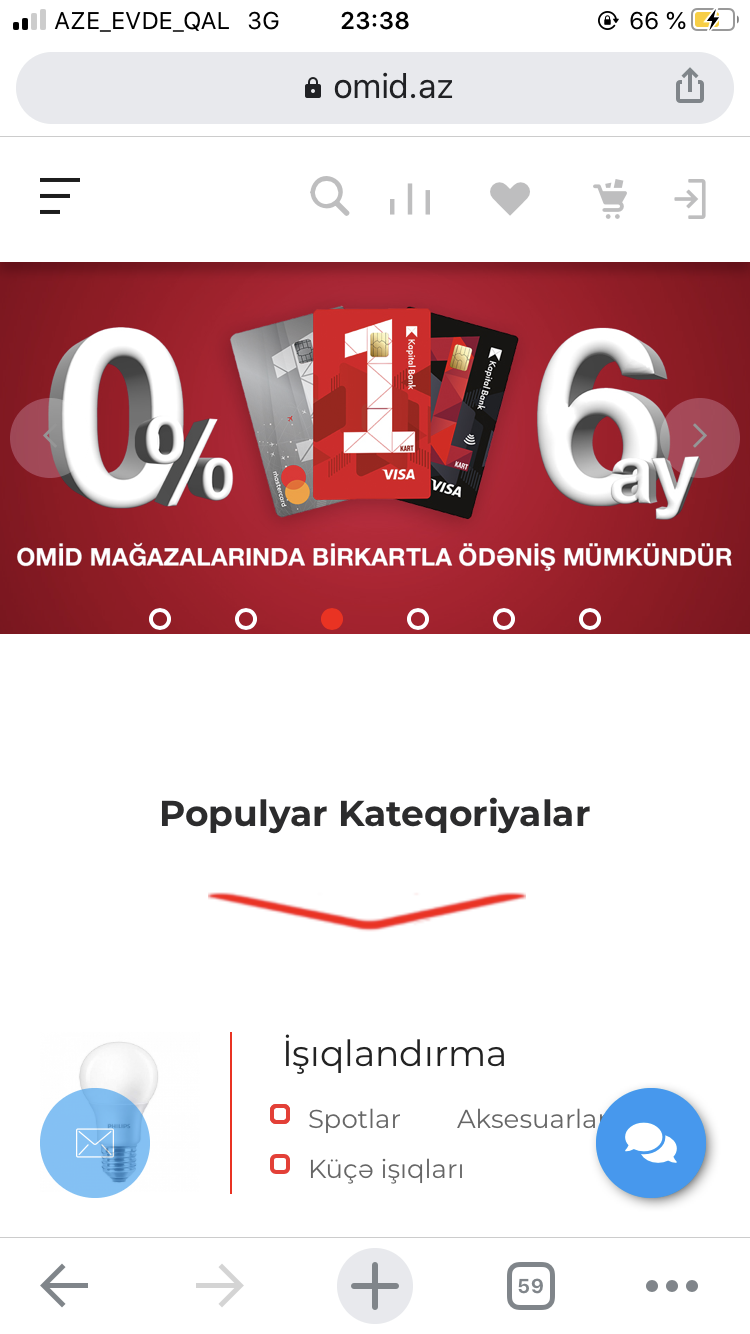Show the next banner slide
750x1334 pixels.
(x=700, y=436)
